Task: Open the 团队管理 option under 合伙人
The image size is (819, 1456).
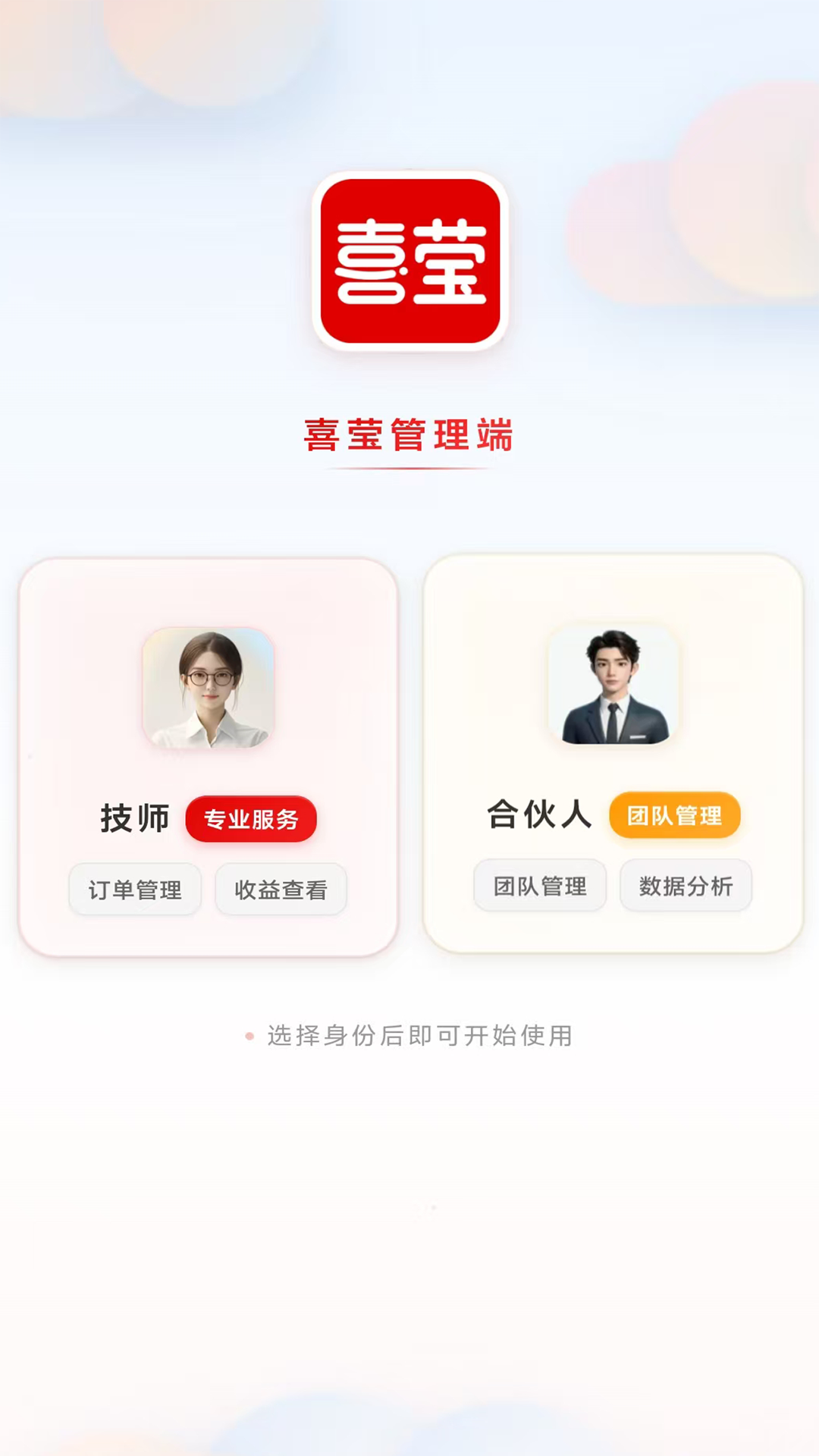Action: 540,885
